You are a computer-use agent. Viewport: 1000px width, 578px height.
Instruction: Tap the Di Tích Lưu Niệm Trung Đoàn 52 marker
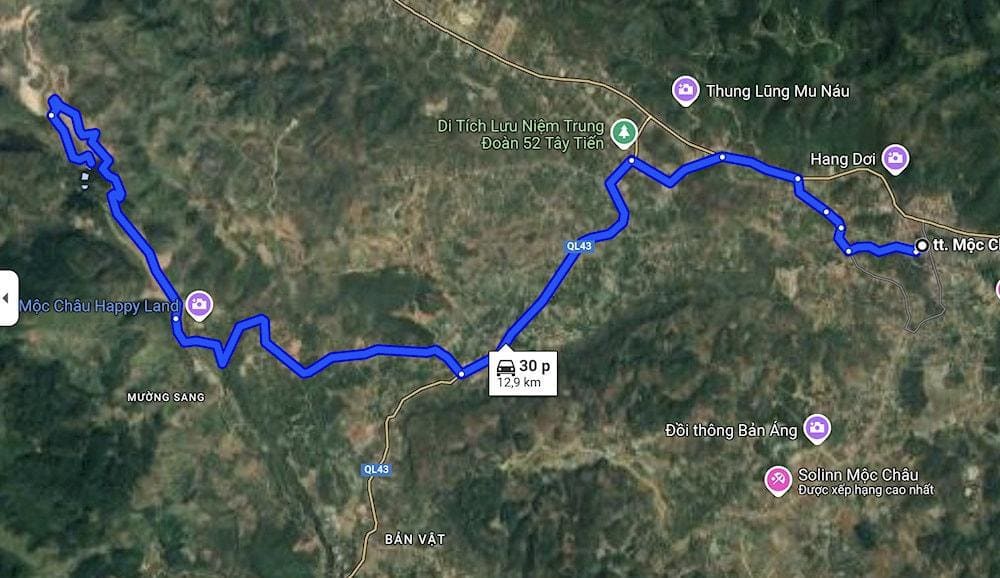[x=624, y=131]
